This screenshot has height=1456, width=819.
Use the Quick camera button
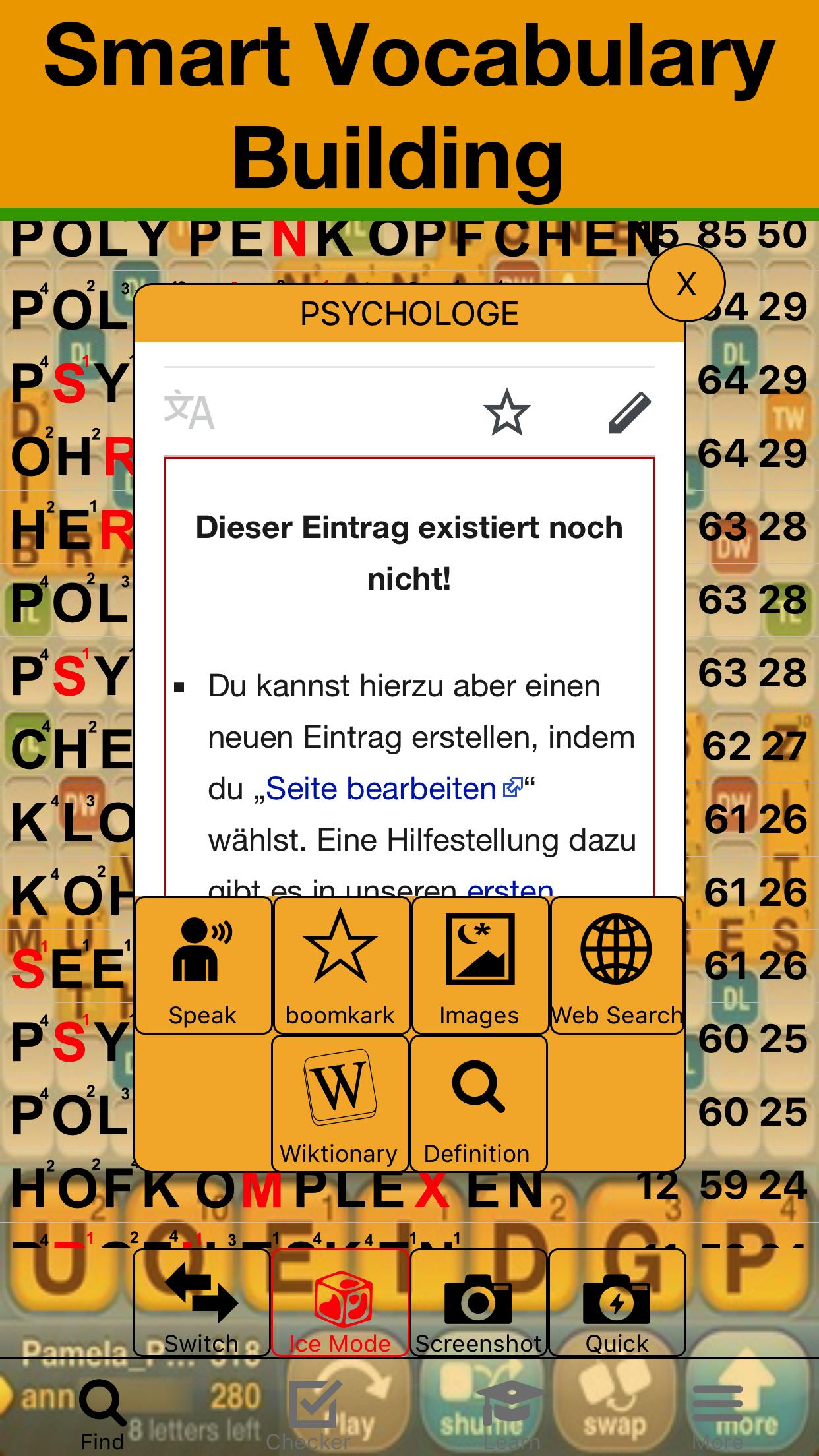pos(617,1303)
